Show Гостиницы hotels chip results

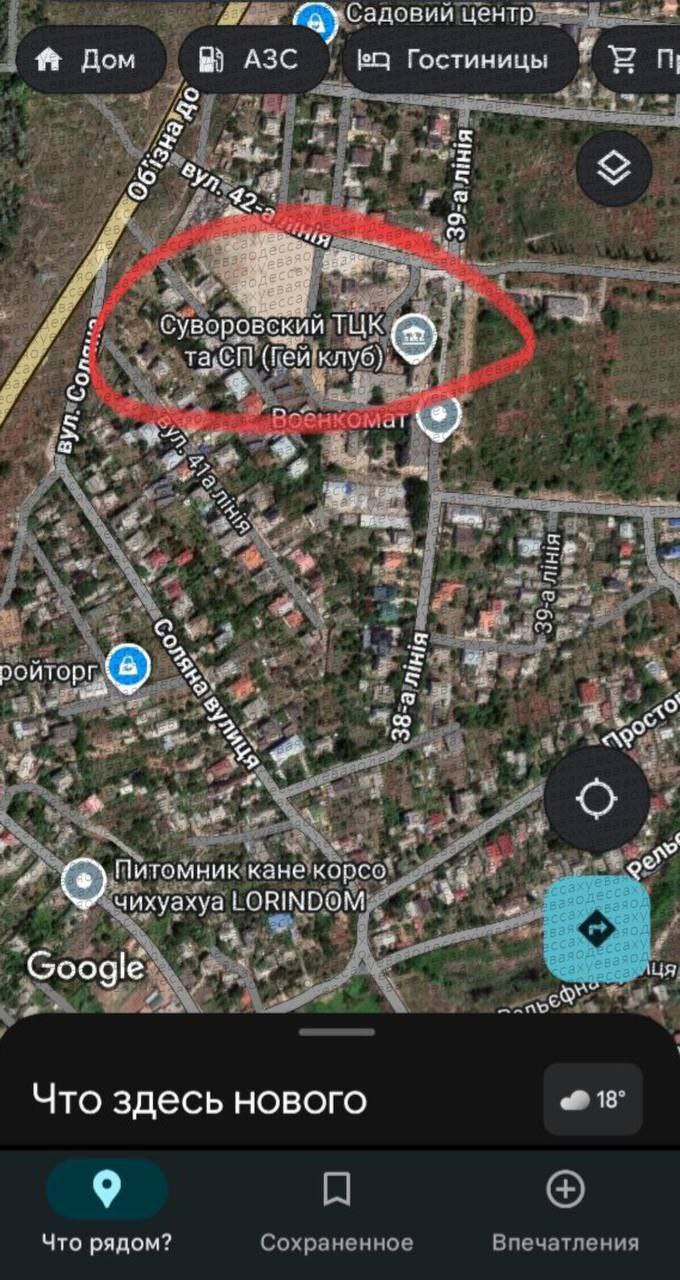(460, 59)
